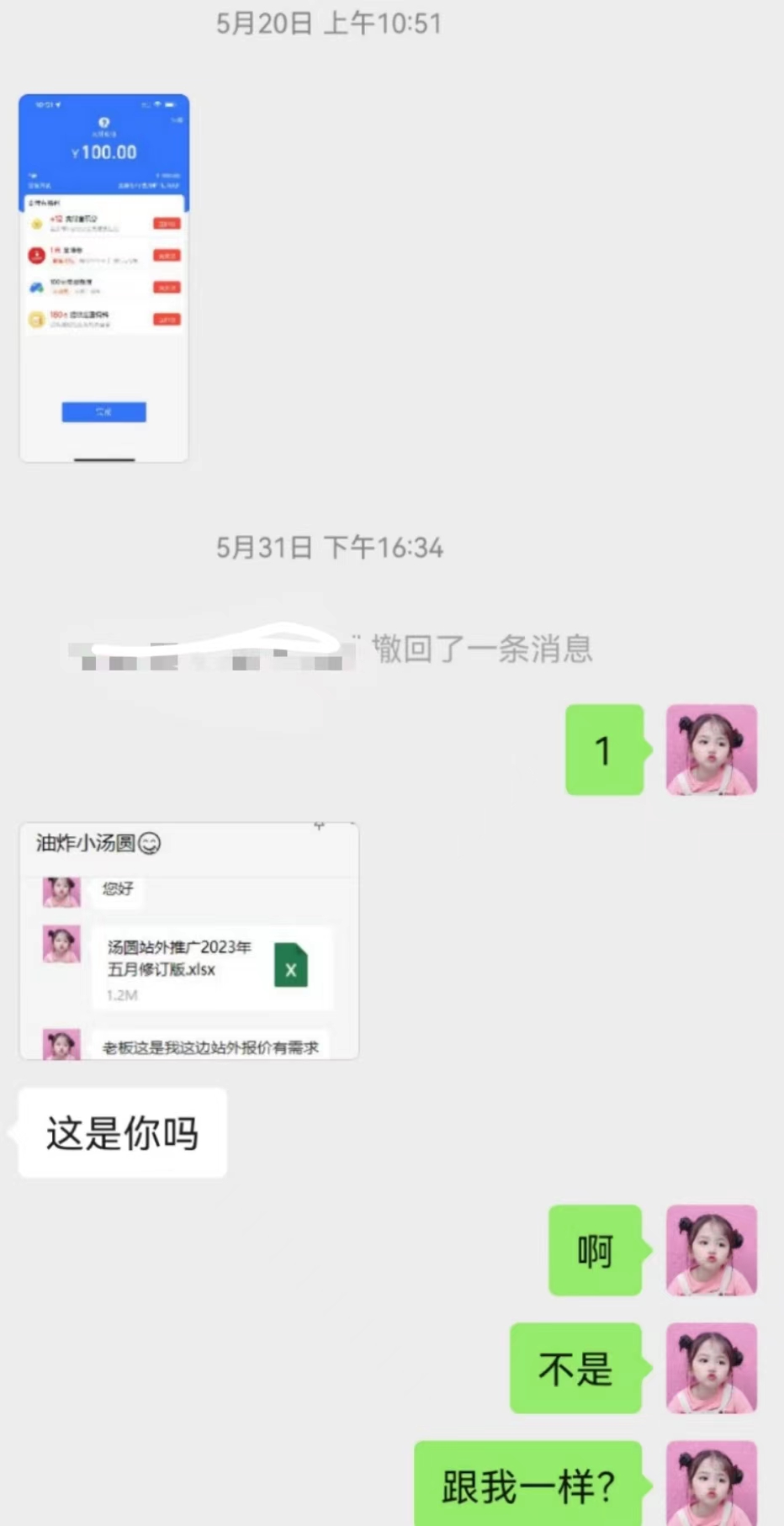
Task: View profile from avatar beside "不是"
Action: click(x=711, y=1368)
